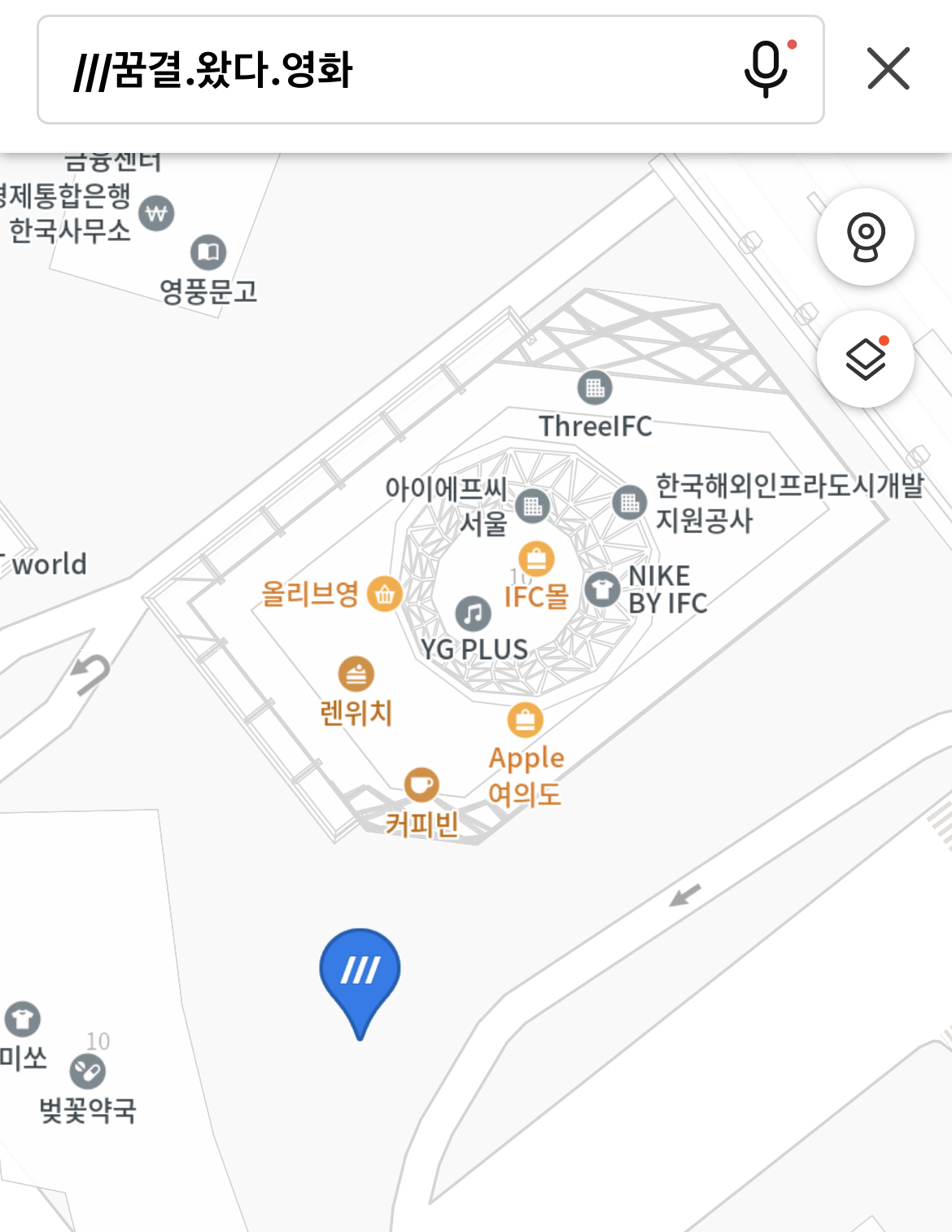Open the map layers button
This screenshot has height=1232, width=952.
[865, 359]
